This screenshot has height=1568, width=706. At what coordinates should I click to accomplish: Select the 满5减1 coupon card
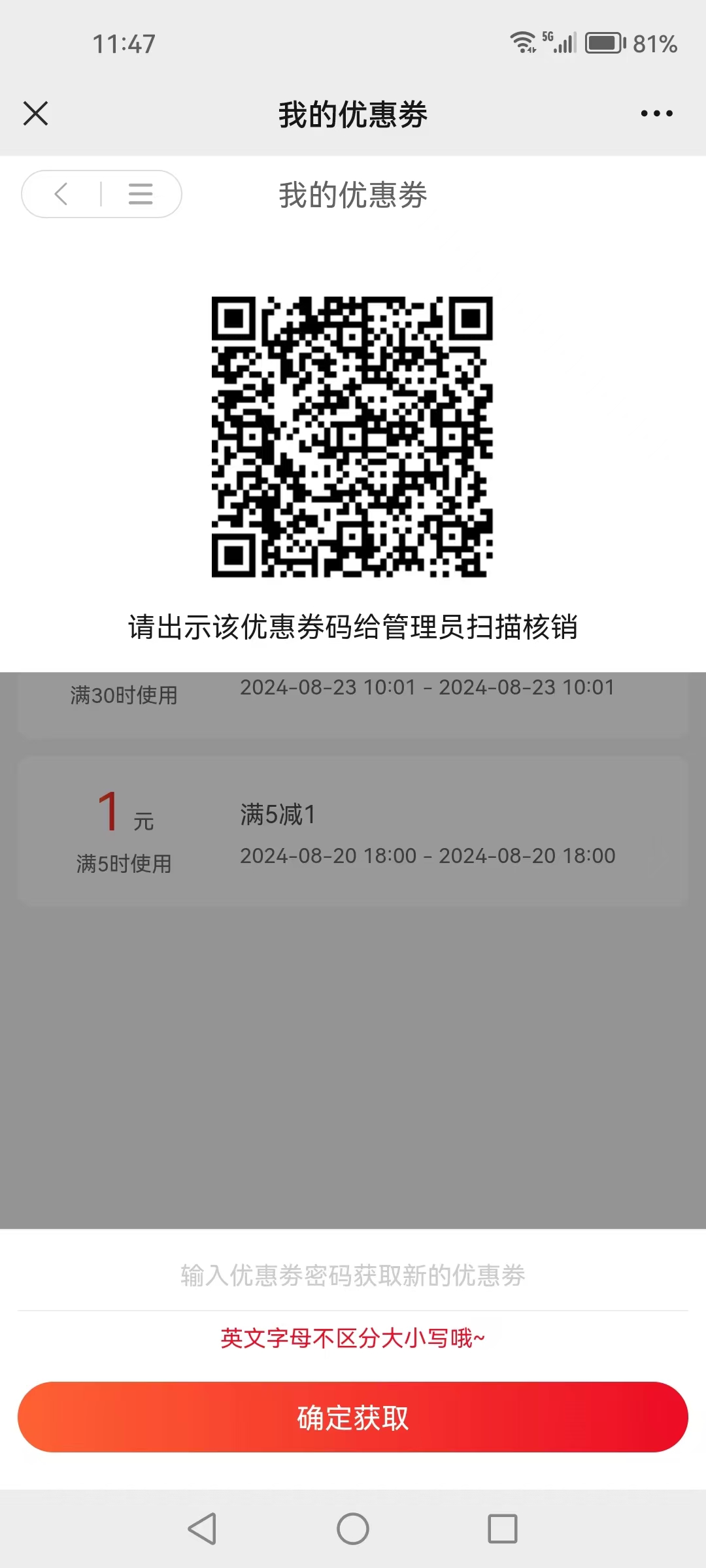point(353,831)
